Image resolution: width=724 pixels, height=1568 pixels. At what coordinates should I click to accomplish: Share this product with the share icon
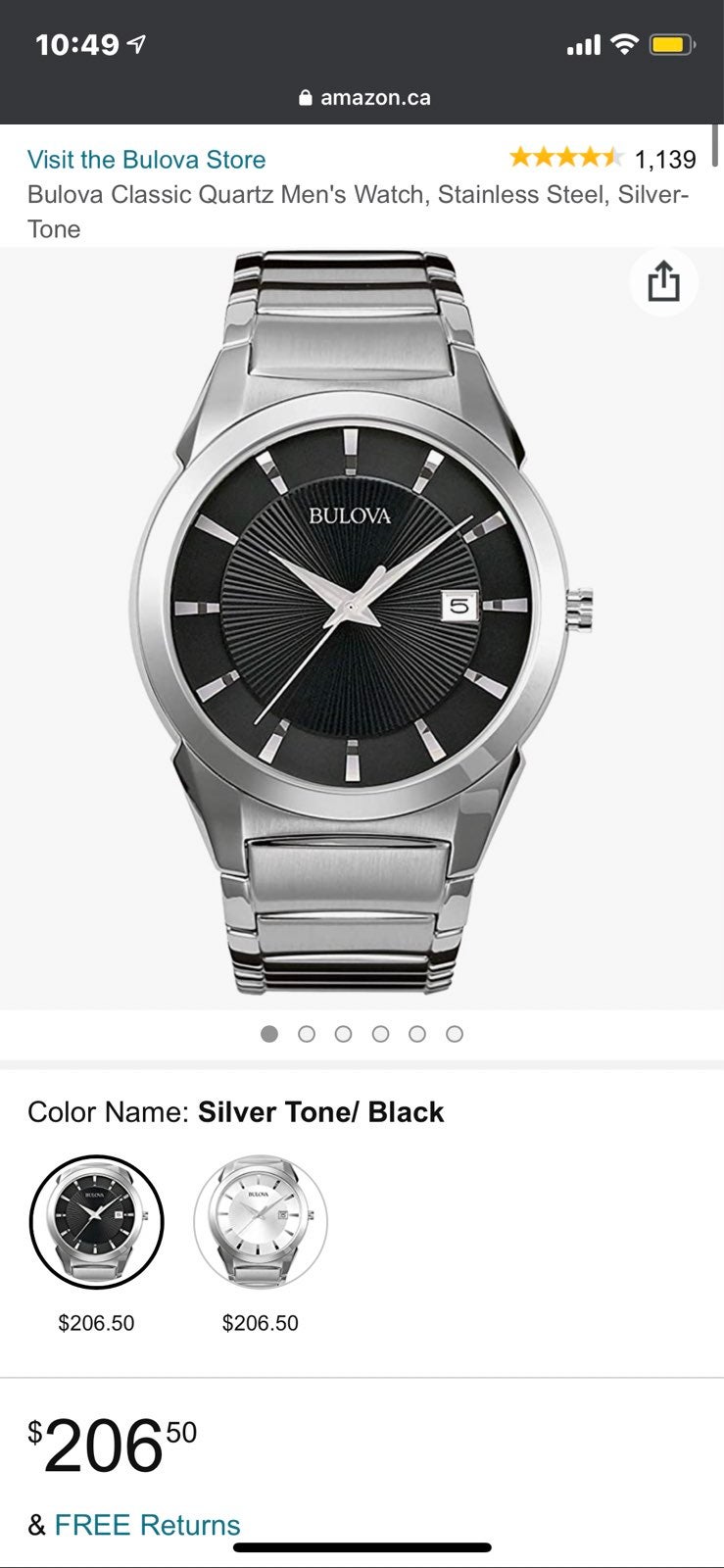(x=663, y=281)
